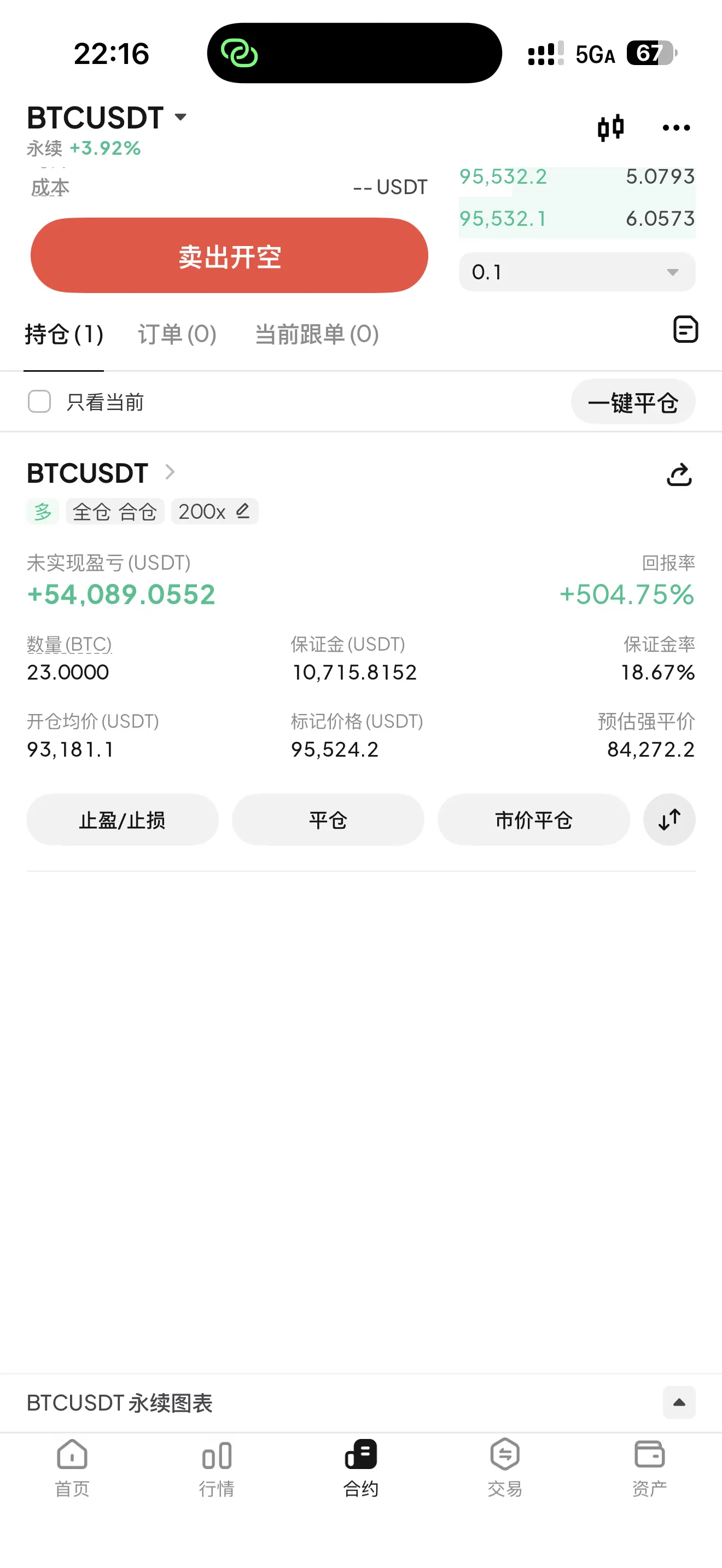Tap the reverse position arrows button
Viewport: 722px width, 1568px height.
point(669,820)
